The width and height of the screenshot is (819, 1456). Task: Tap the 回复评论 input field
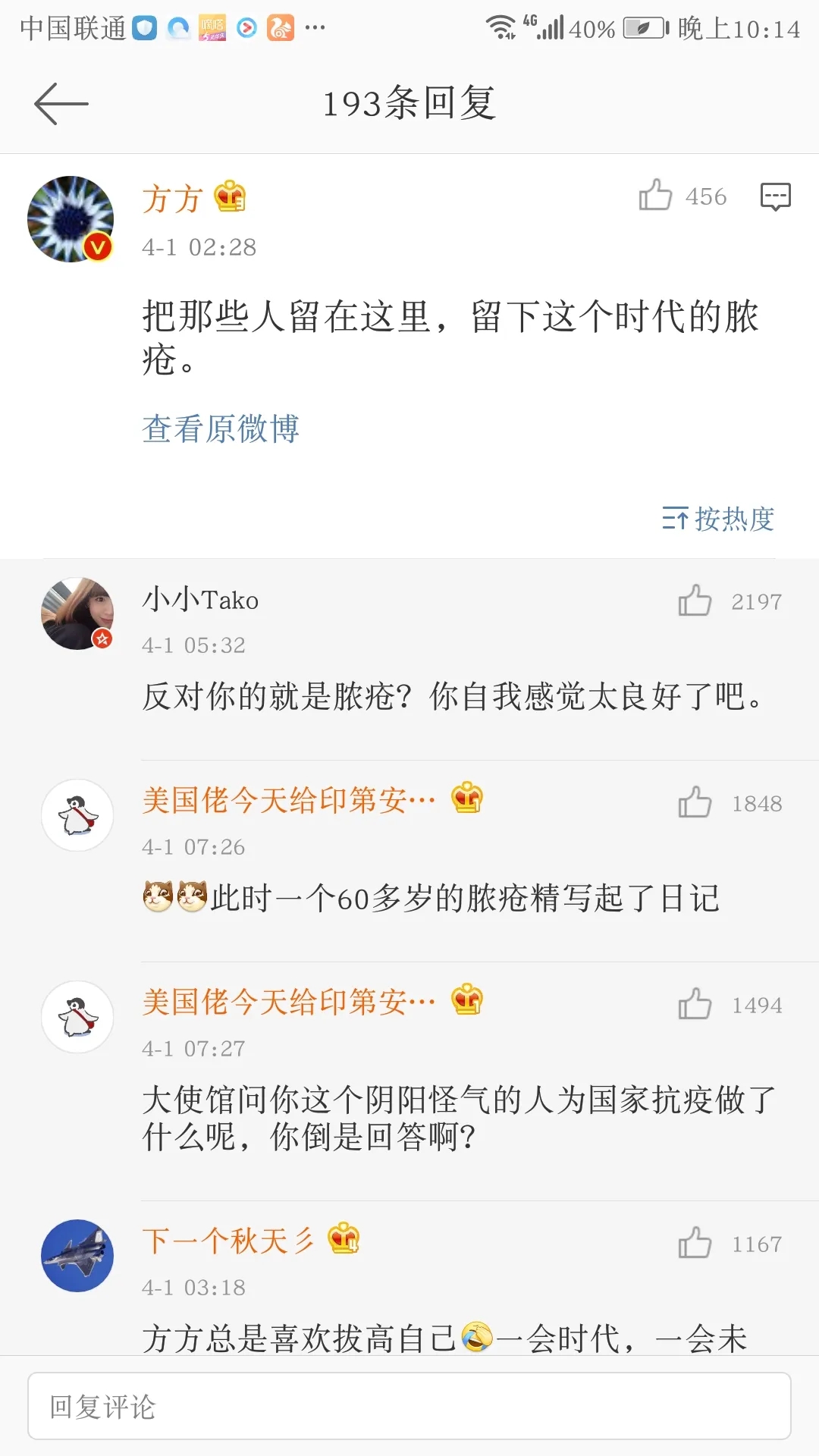(409, 1406)
